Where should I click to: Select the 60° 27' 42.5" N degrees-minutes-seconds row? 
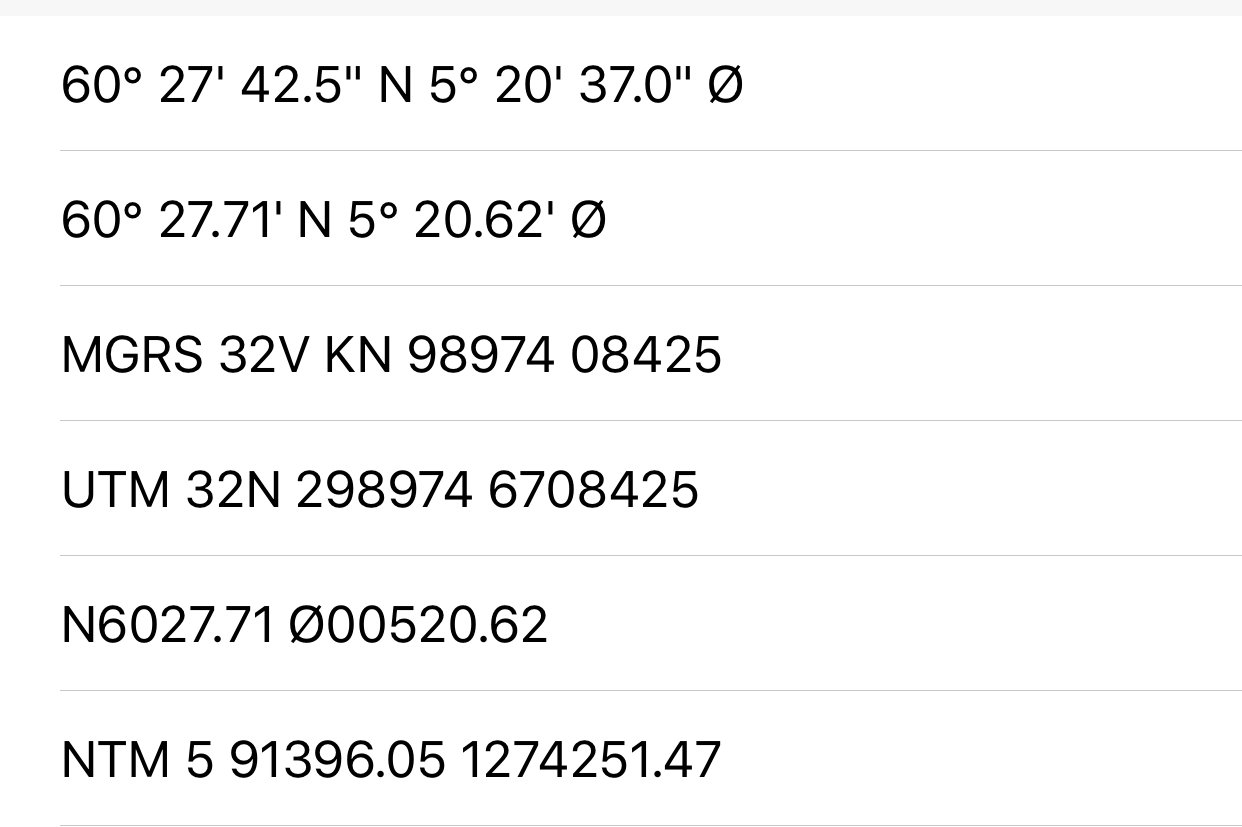click(401, 86)
